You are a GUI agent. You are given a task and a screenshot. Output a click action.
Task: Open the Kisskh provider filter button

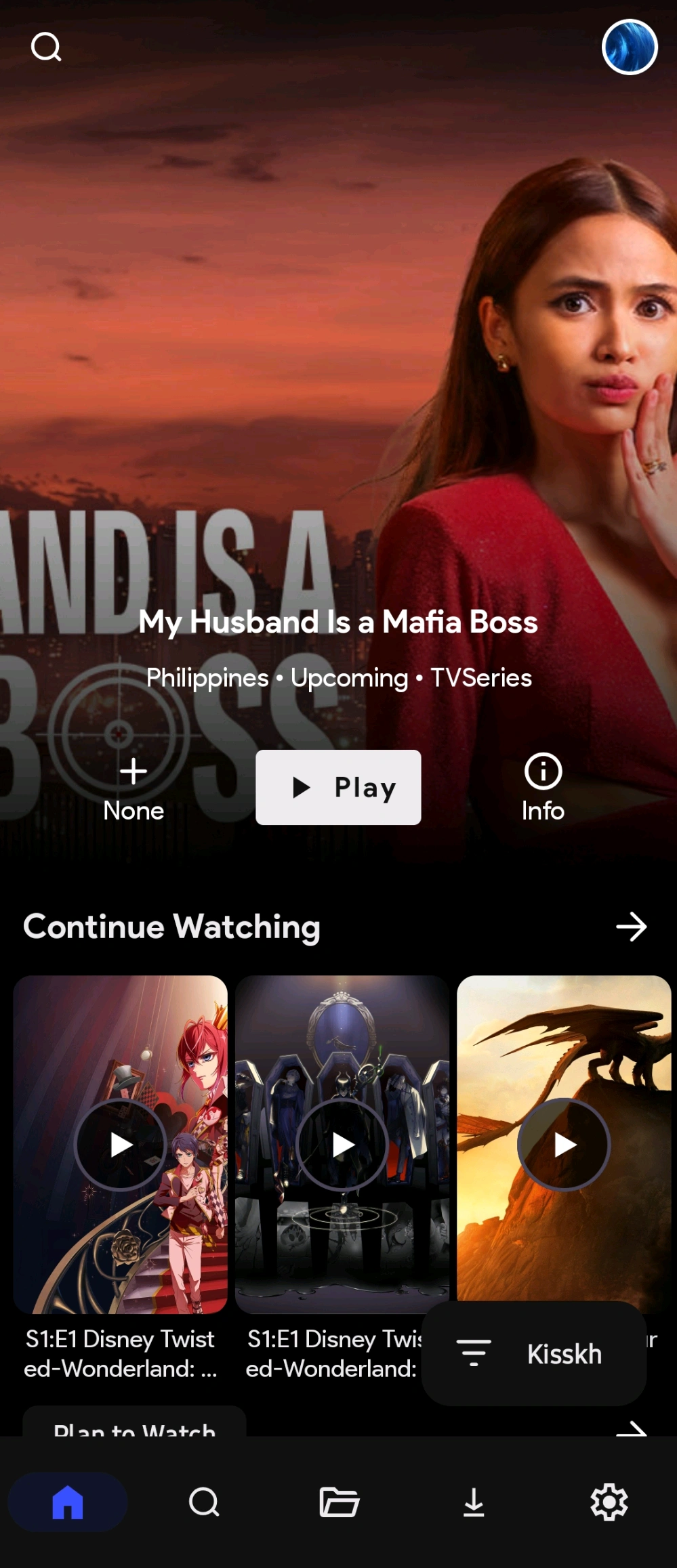pos(534,1353)
